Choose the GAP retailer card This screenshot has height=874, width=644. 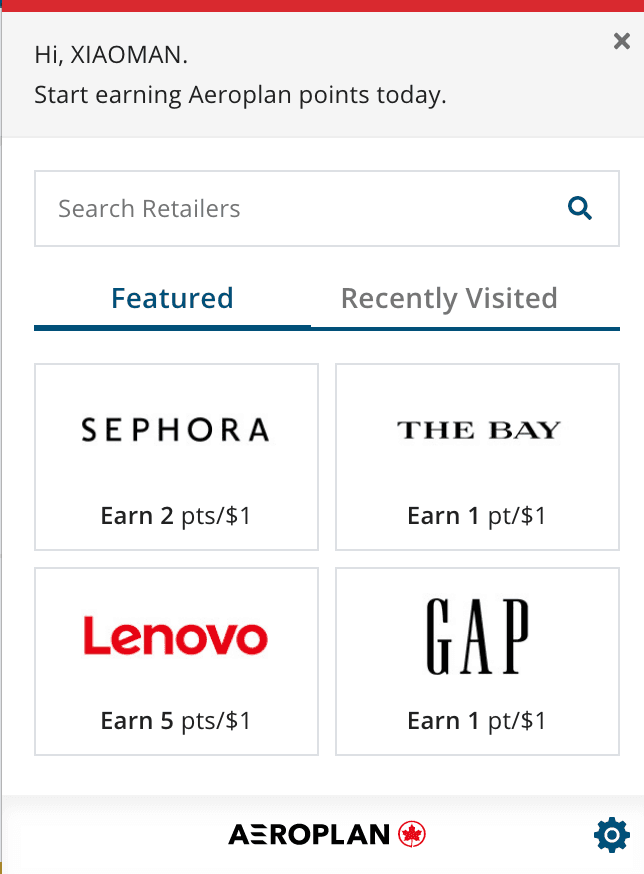point(477,661)
